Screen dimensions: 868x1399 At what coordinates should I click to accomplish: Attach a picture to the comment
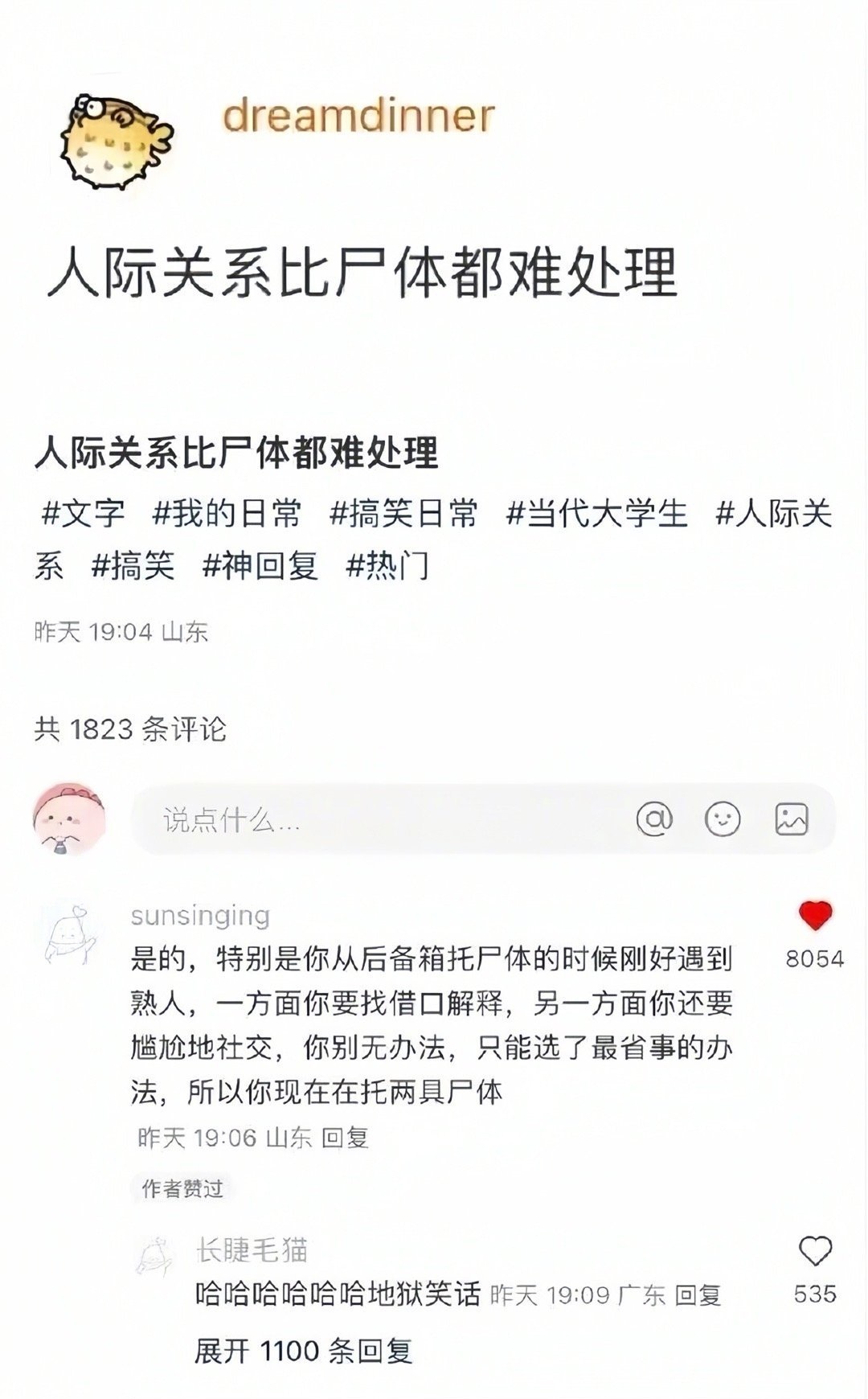pos(791,819)
